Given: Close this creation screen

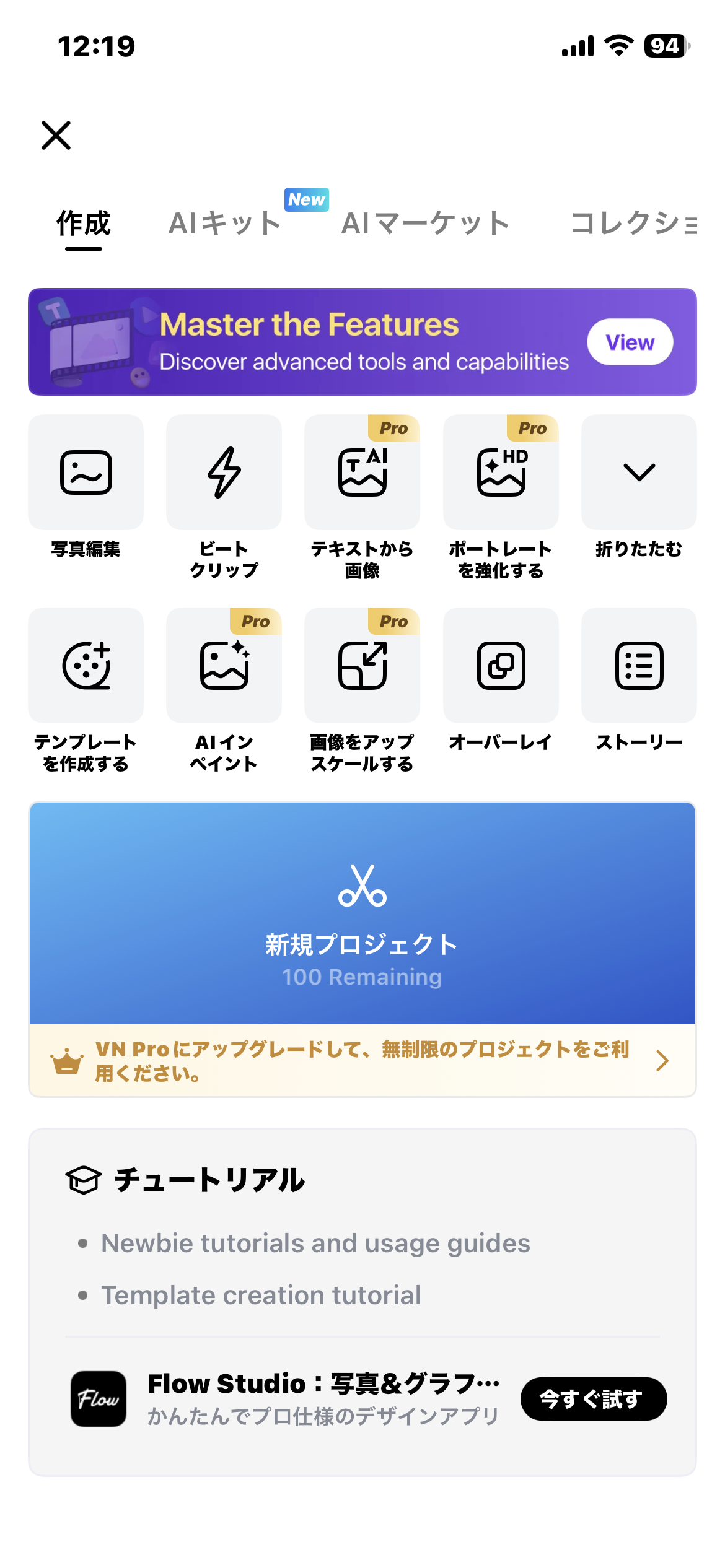Looking at the screenshot, I should tap(56, 136).
